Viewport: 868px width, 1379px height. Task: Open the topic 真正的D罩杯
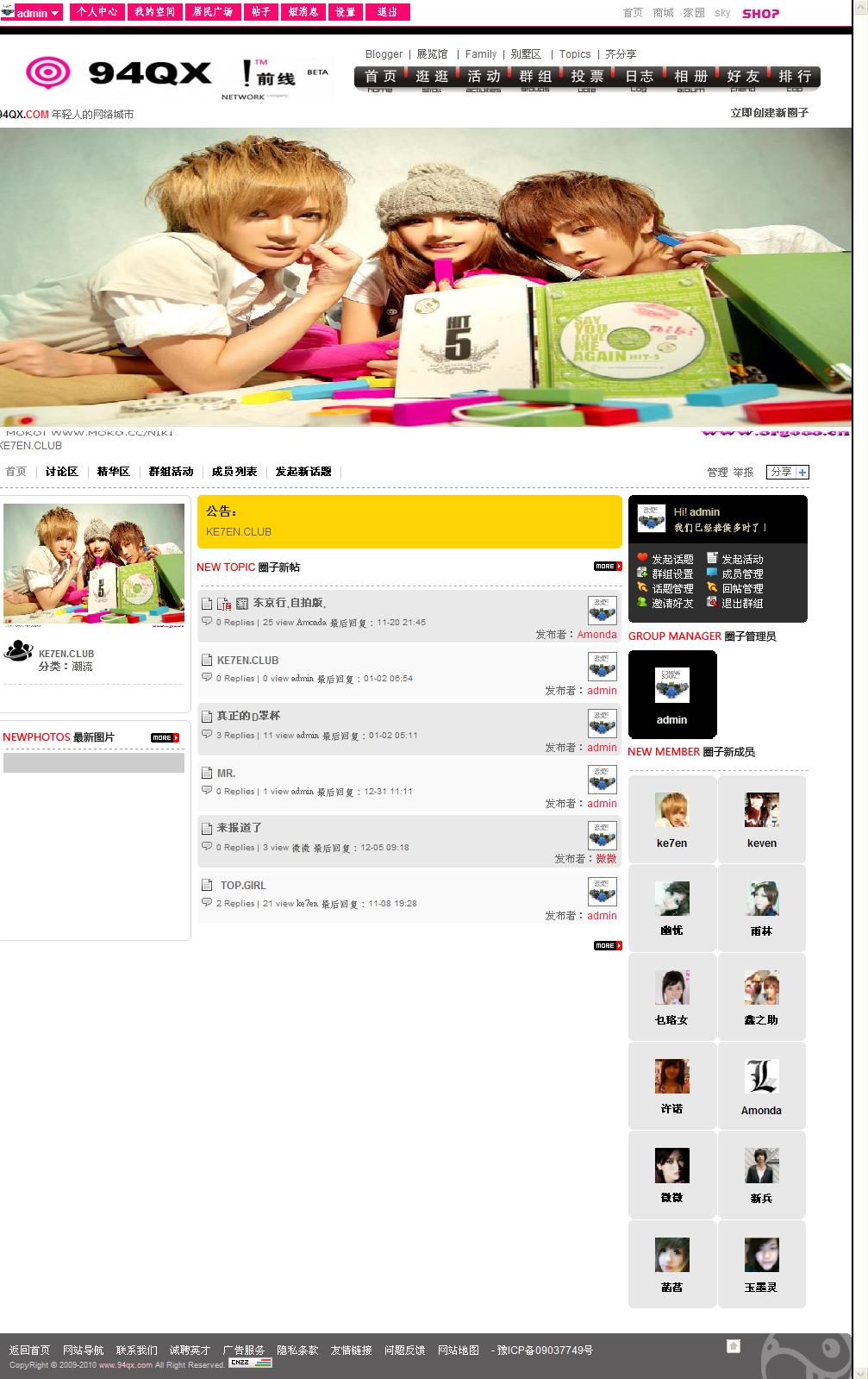(248, 716)
